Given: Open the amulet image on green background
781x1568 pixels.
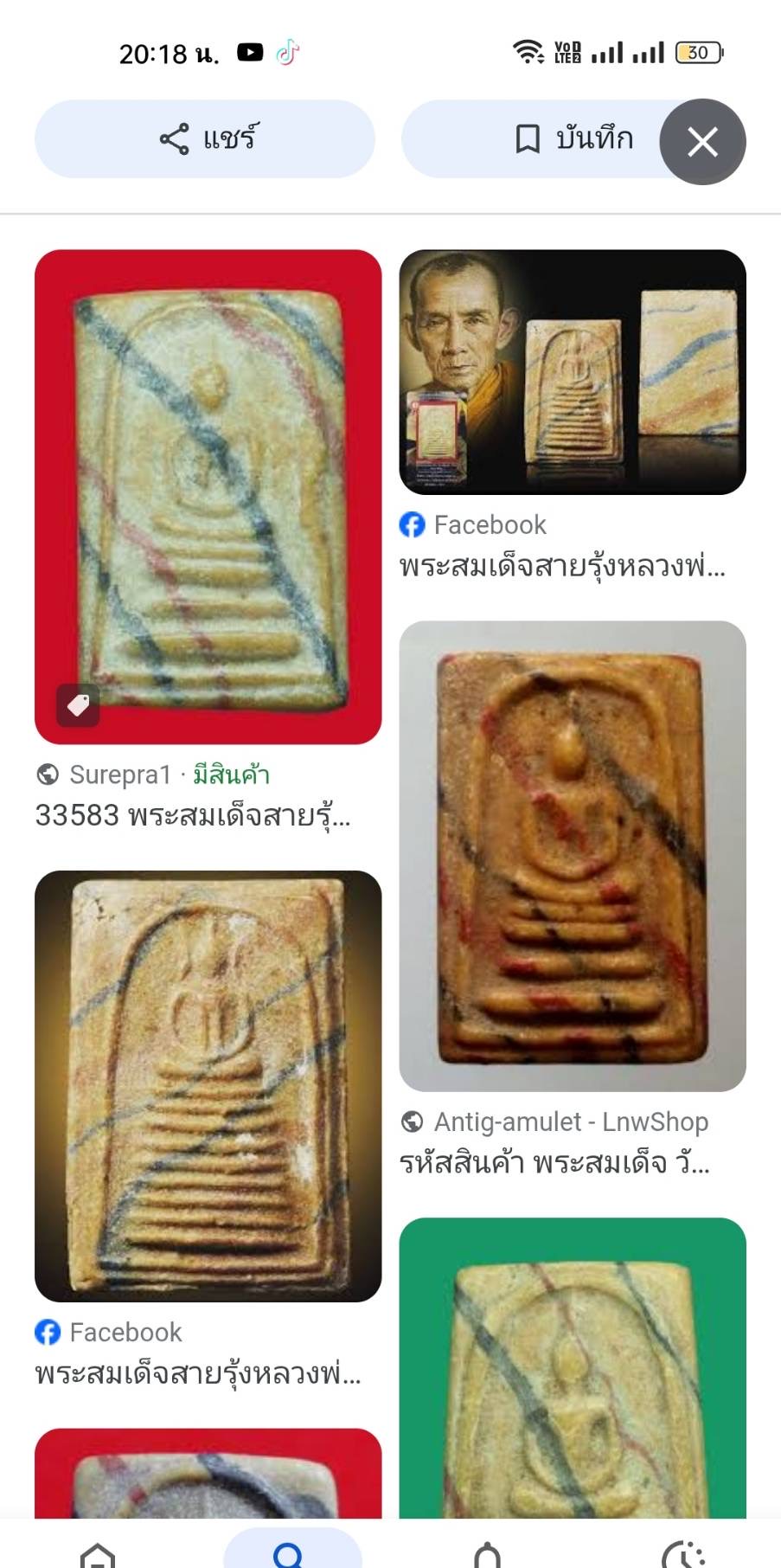Looking at the screenshot, I should click(573, 1367).
